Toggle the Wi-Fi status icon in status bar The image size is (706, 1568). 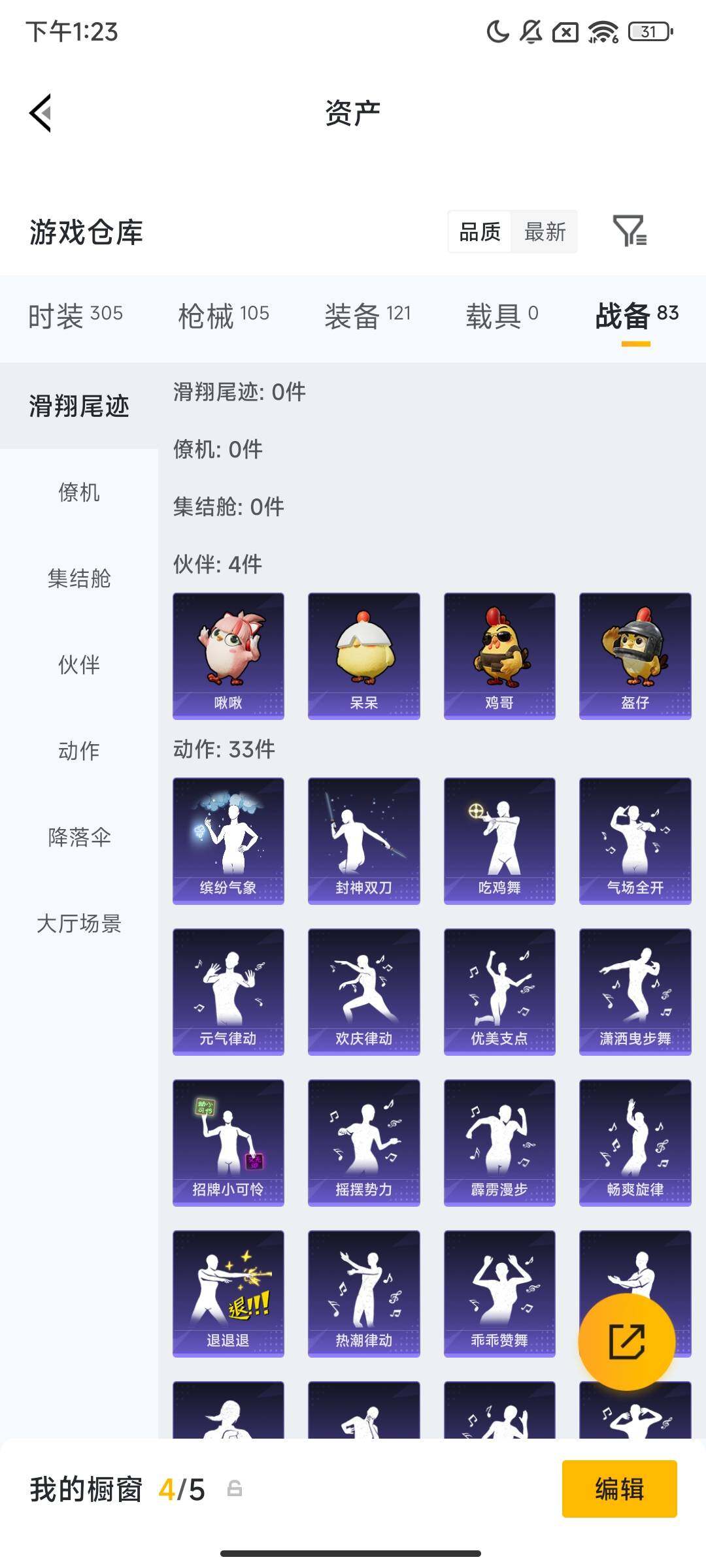[x=602, y=31]
